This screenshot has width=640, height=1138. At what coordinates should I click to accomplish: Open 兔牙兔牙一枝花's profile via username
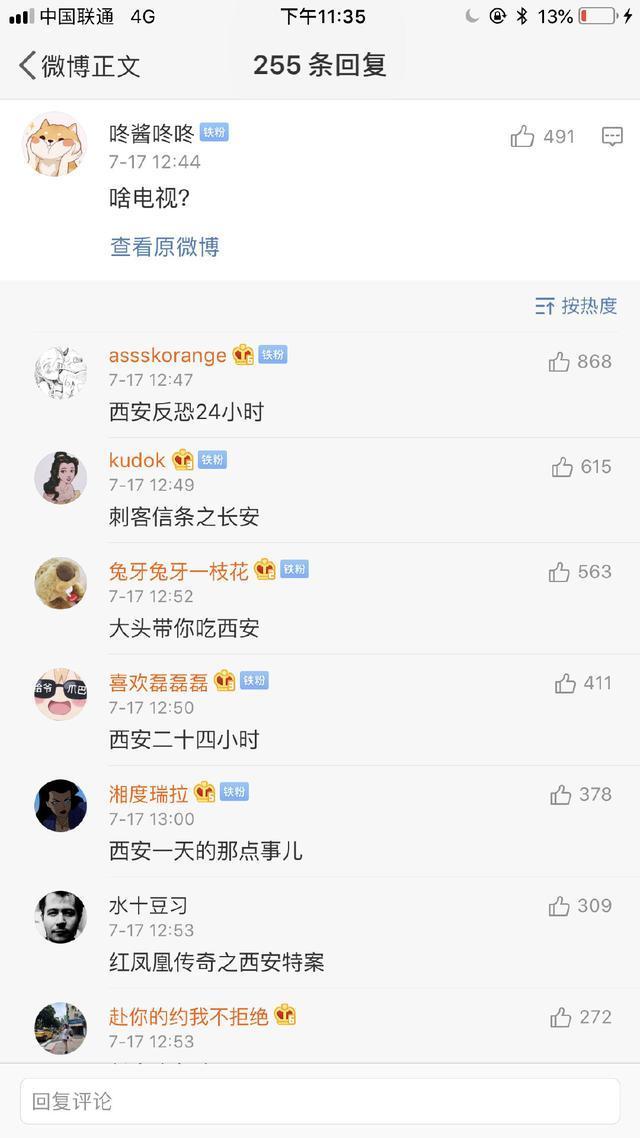178,571
